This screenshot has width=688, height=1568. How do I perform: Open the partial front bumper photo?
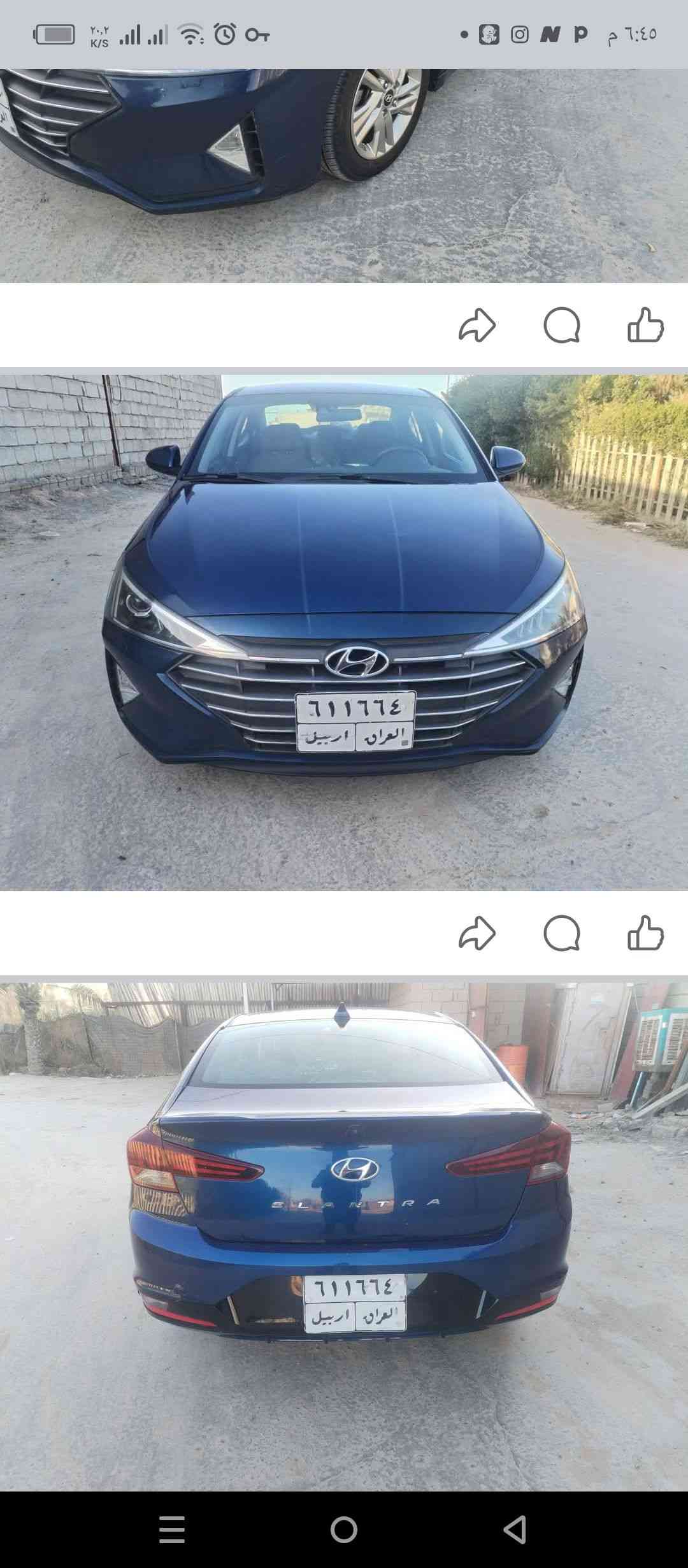click(344, 175)
